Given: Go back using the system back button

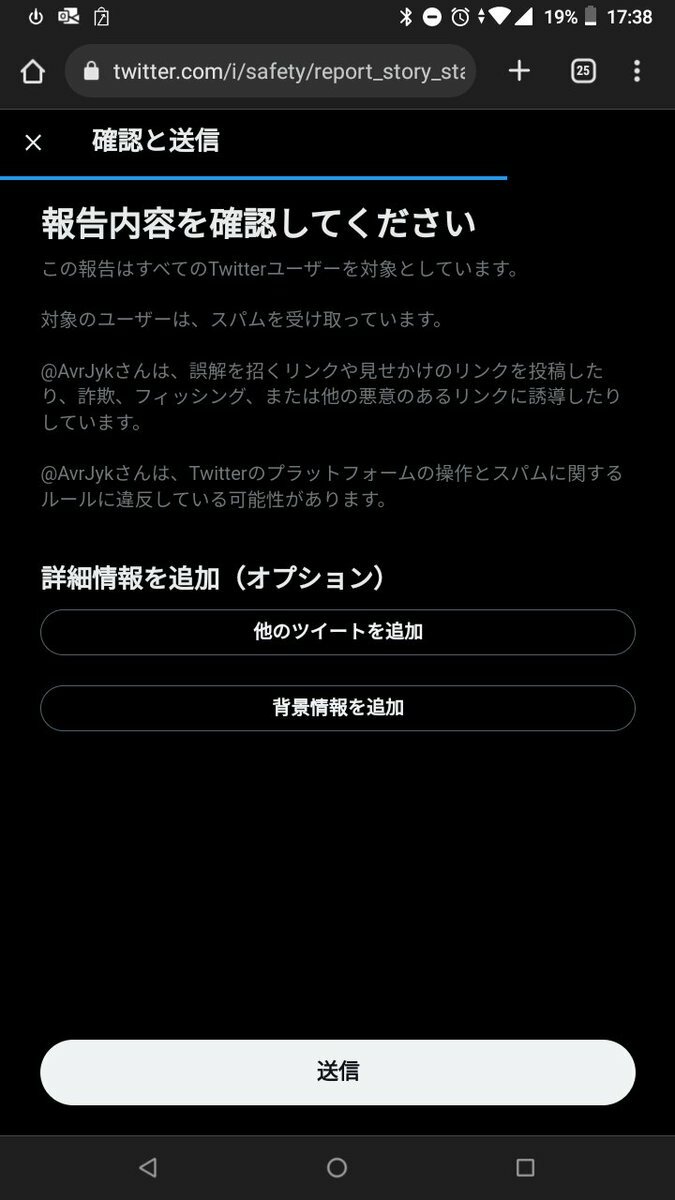Looking at the screenshot, I should [148, 1167].
